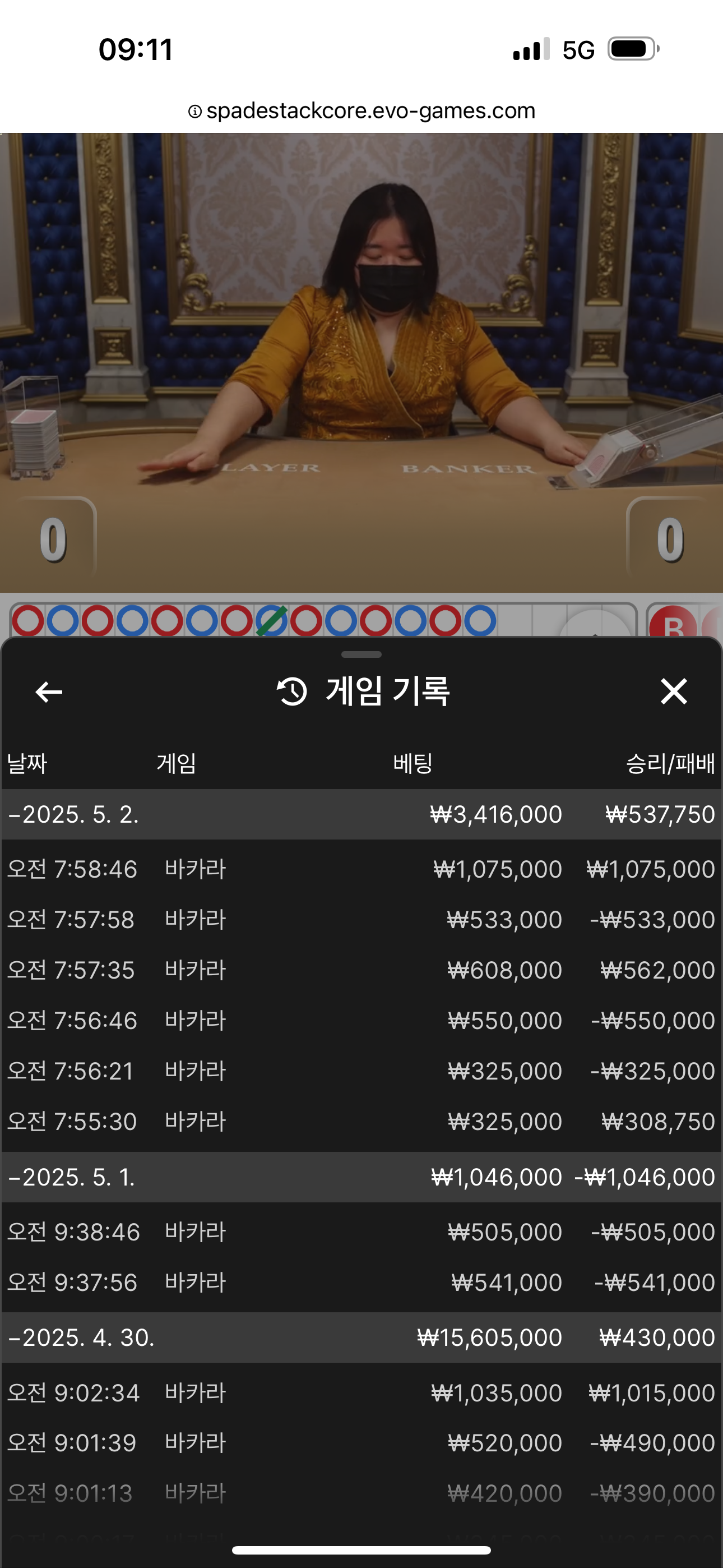This screenshot has width=723, height=1568.
Task: Select the 오전 7:57:35 바카라 record
Action: click(x=361, y=970)
